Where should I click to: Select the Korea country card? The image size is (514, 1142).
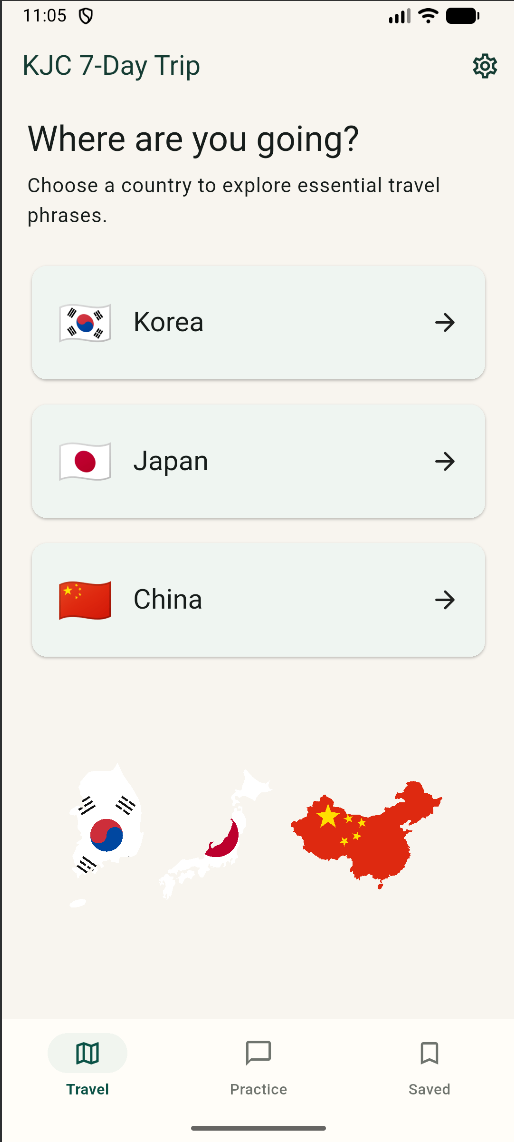258,322
